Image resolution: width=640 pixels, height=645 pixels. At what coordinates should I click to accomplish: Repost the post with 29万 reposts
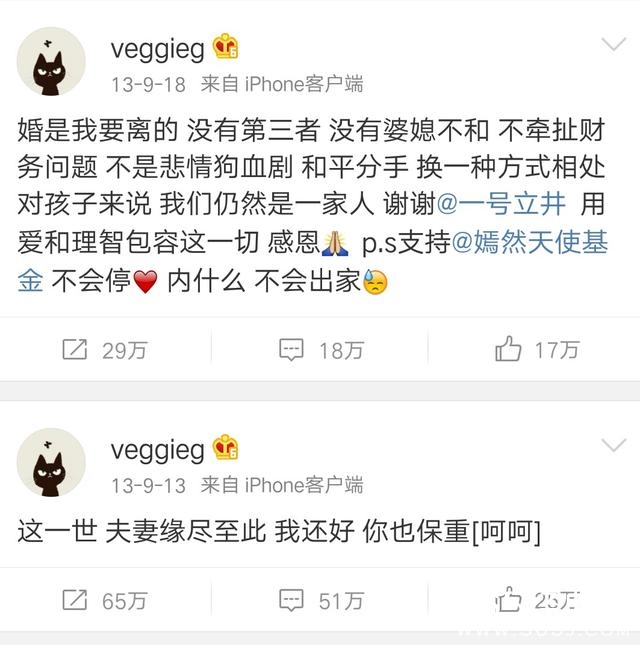(104, 349)
